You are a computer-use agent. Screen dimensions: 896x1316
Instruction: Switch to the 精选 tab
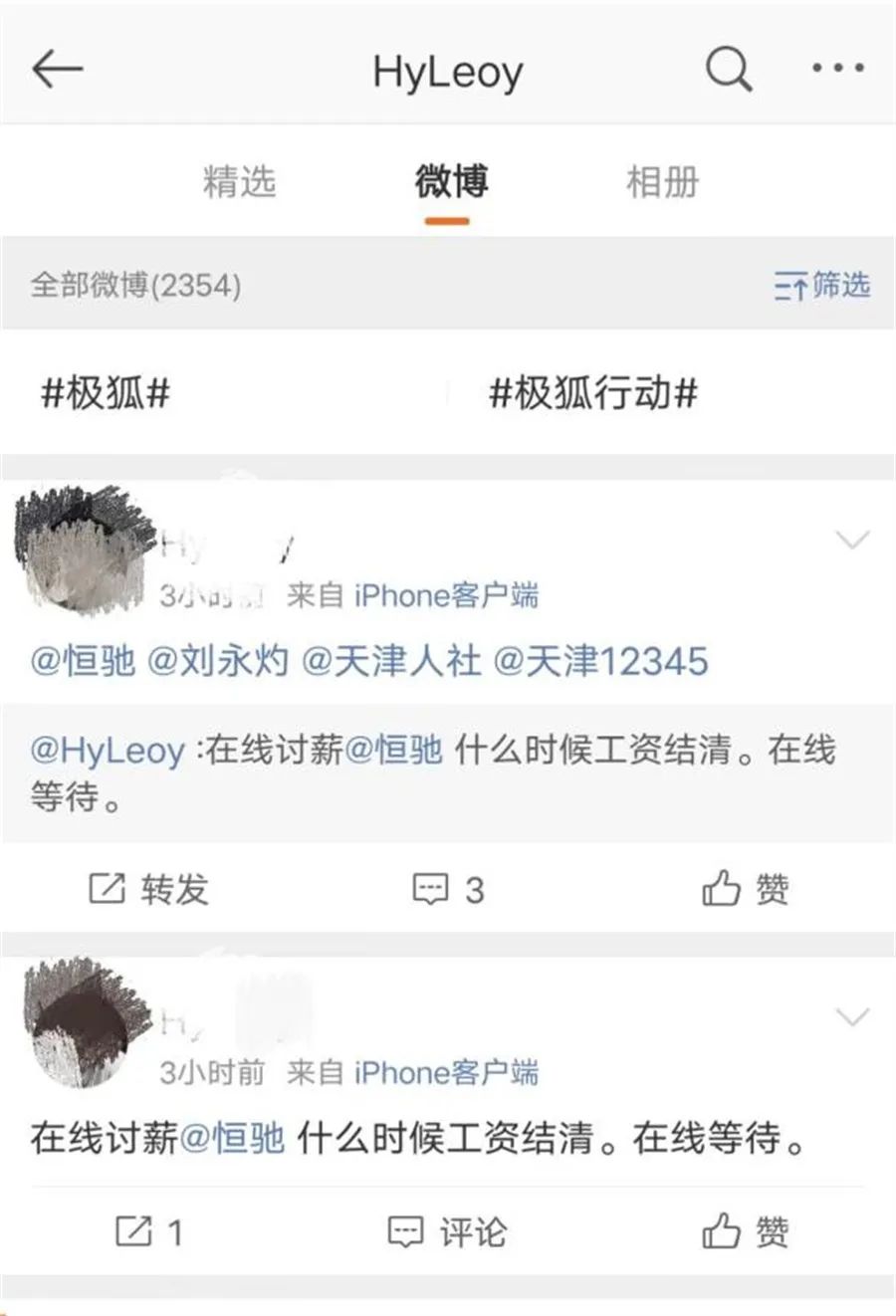click(x=239, y=182)
